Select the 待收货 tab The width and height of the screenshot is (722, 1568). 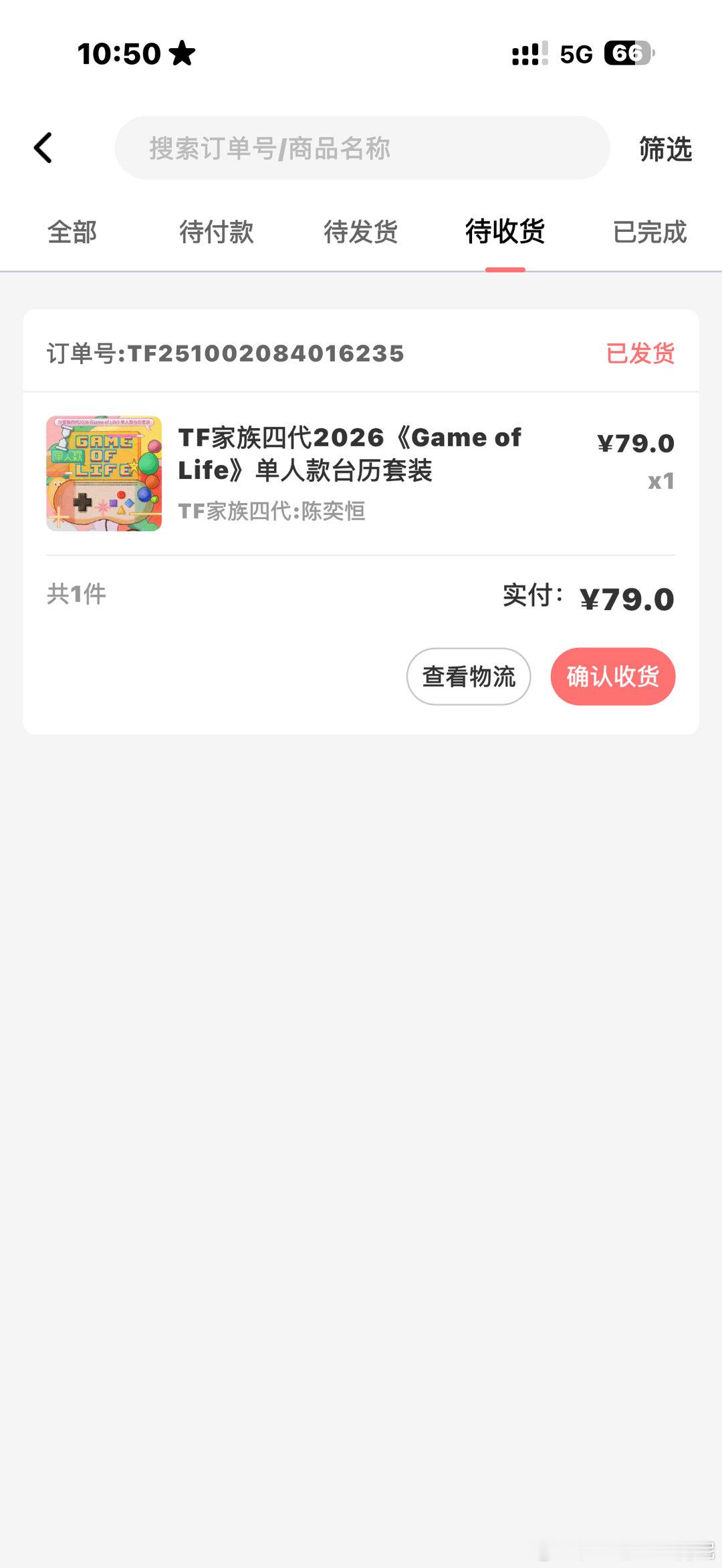(505, 233)
